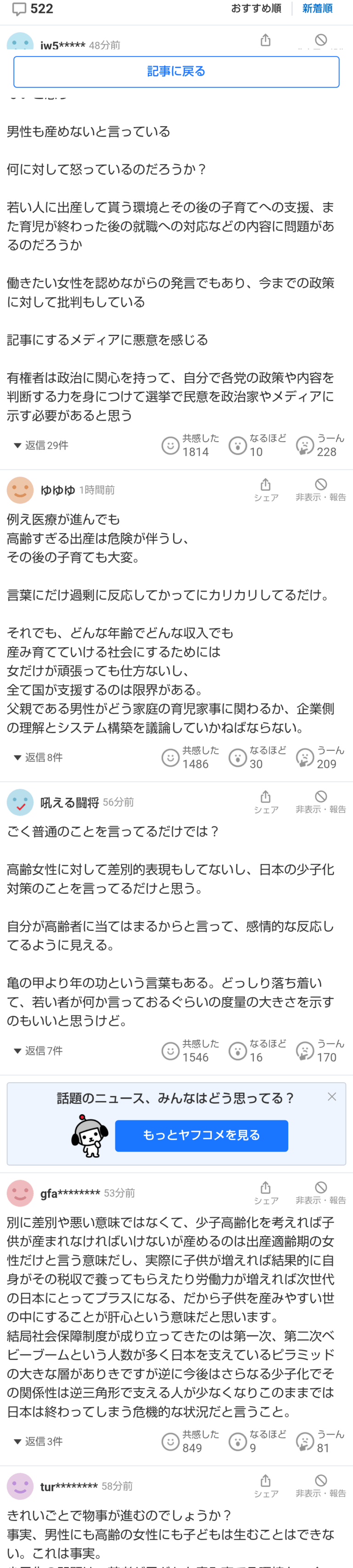Expand 返信8件 replies
The image size is (353, 1568).
click(x=38, y=758)
